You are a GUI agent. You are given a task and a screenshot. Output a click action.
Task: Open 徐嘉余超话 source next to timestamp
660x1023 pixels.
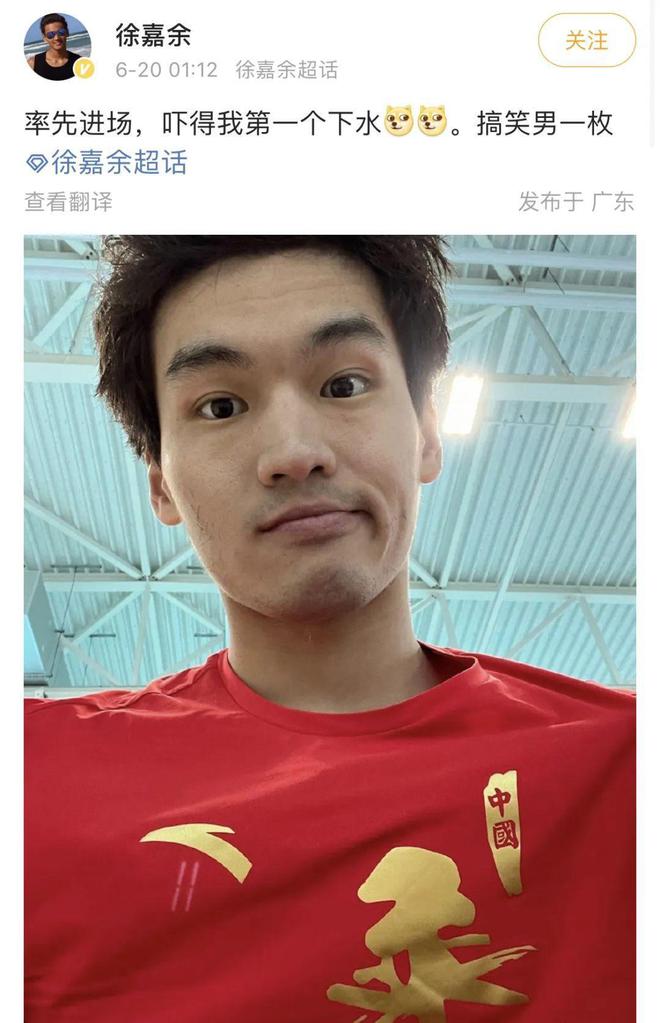pyautogui.click(x=286, y=70)
